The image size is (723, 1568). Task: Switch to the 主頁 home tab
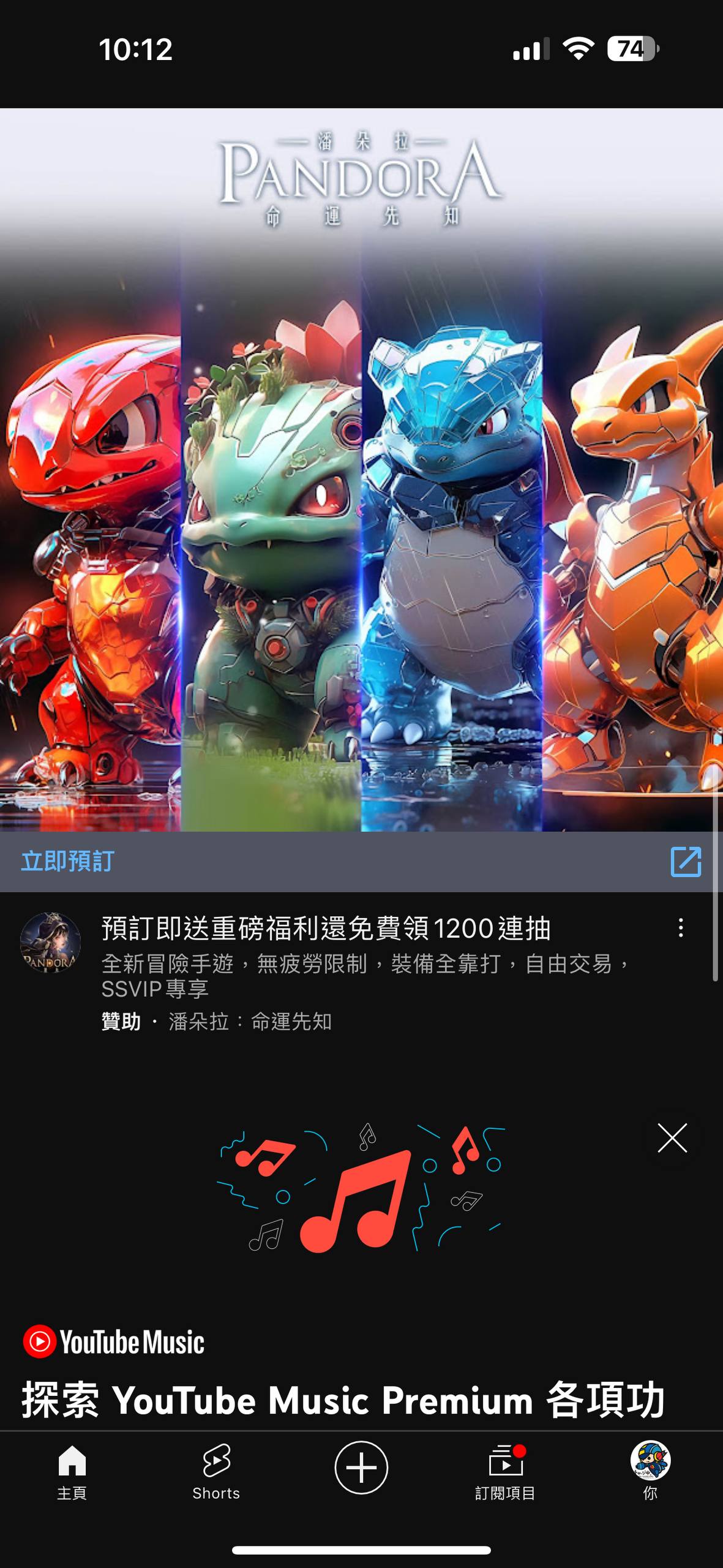tap(72, 1471)
